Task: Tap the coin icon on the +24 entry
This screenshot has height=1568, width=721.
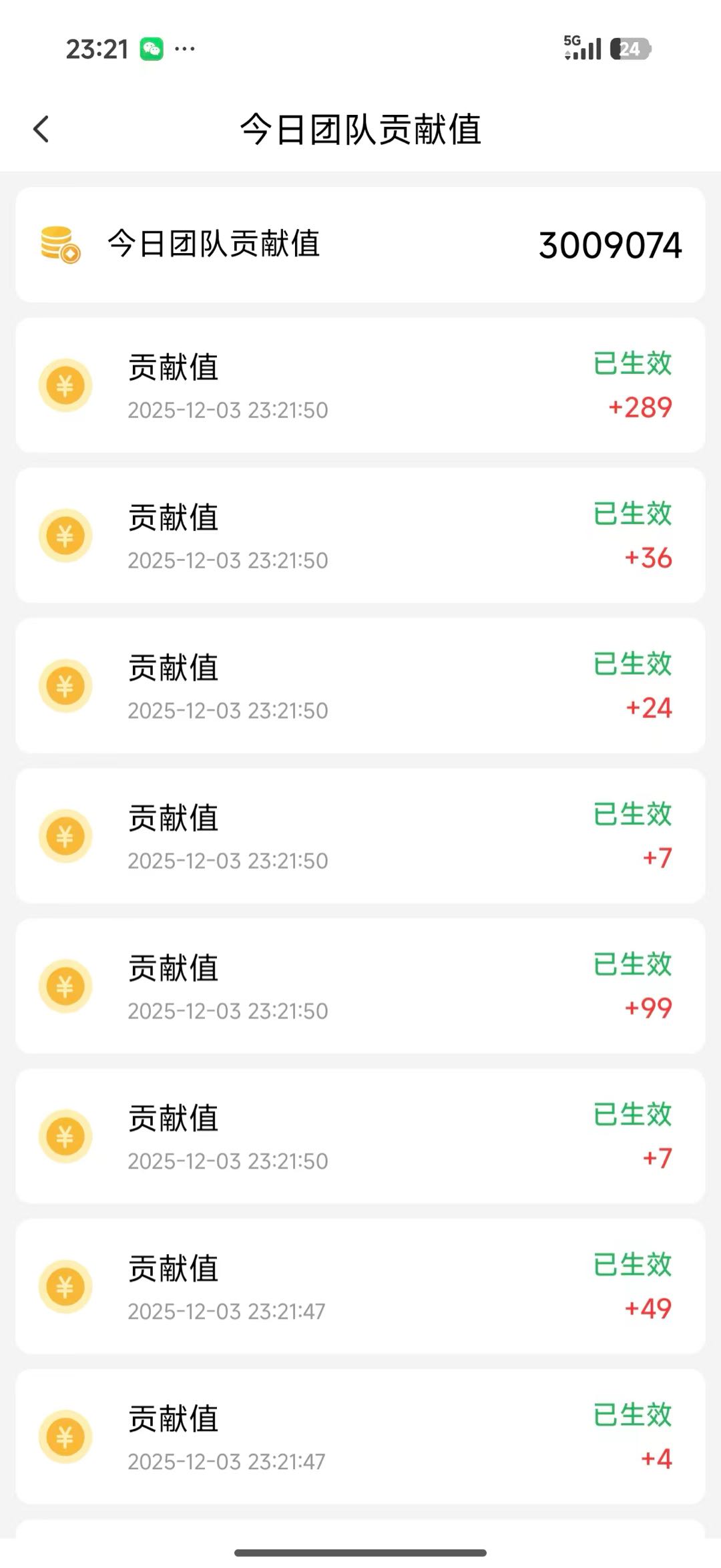Action: pyautogui.click(x=65, y=686)
